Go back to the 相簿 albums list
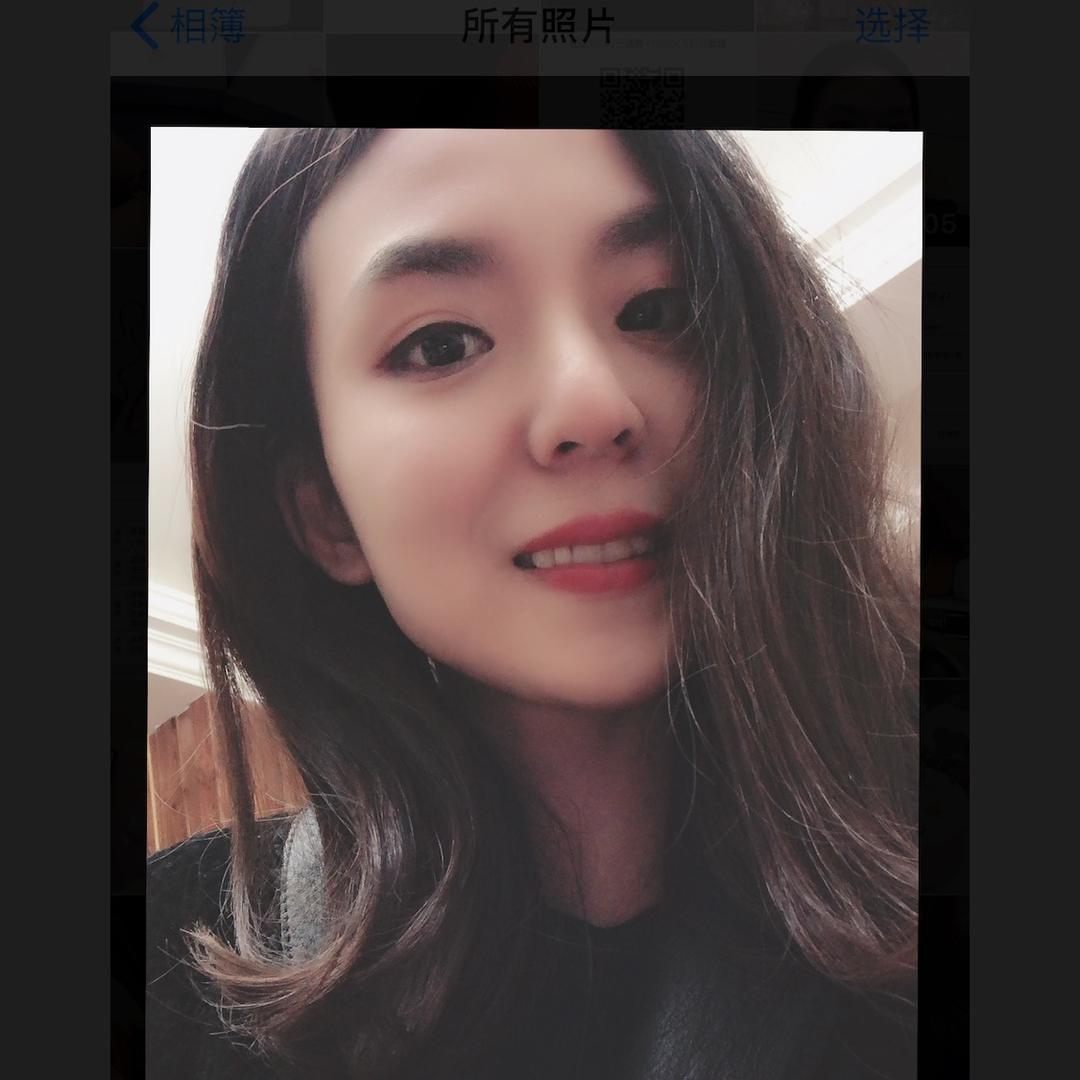 (x=189, y=26)
